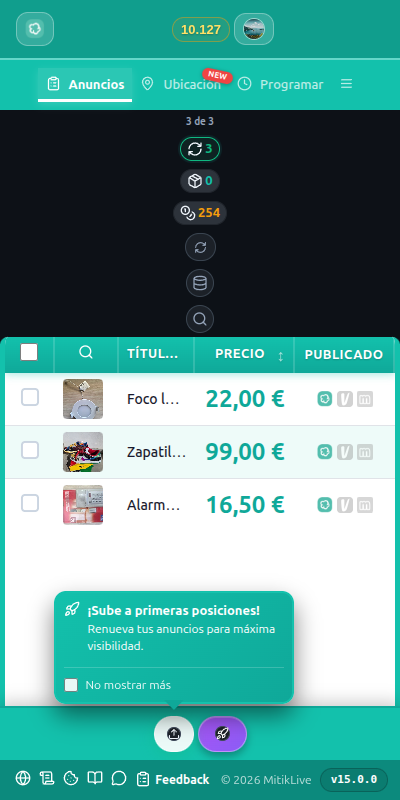Open the Foco listing thumbnail
400x800 pixels.
(83, 399)
